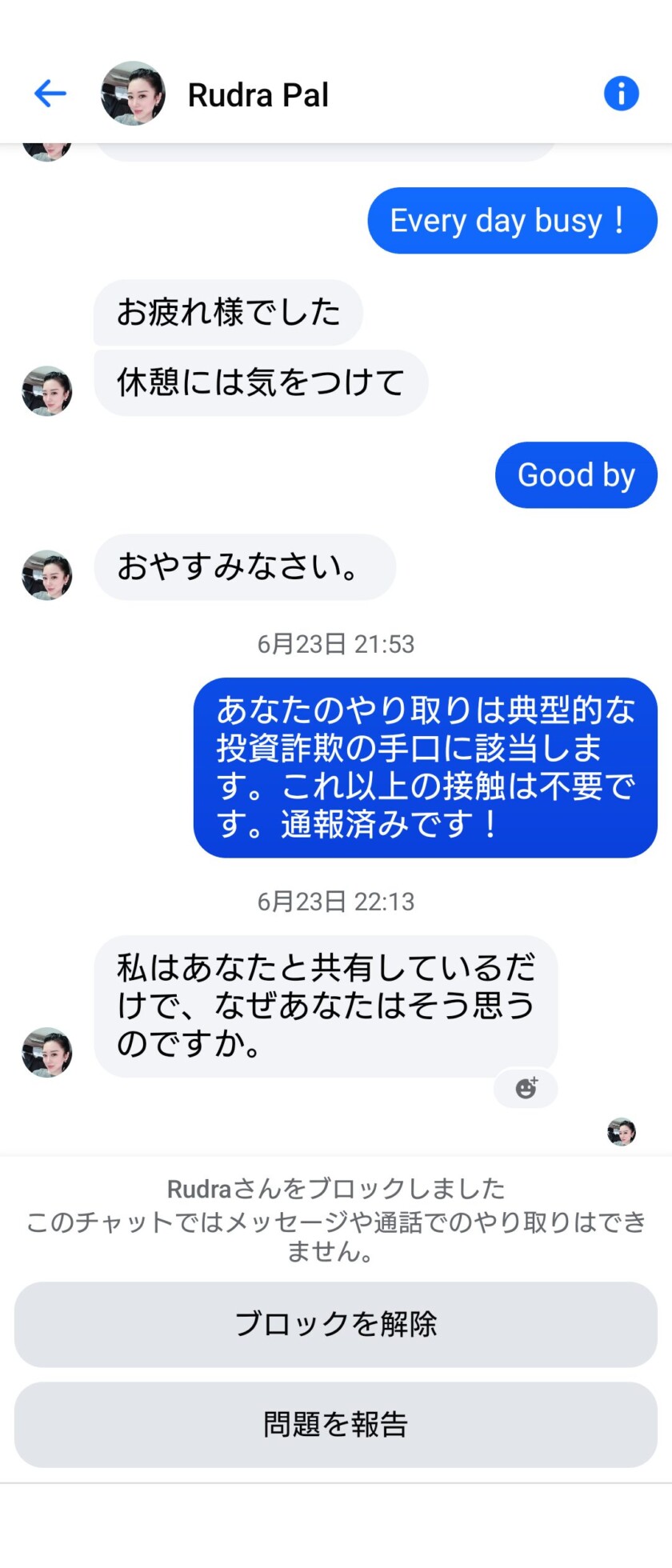Screen dimensions: 672x1568
Task: Tap the Good by message bubble
Action: 576,474
